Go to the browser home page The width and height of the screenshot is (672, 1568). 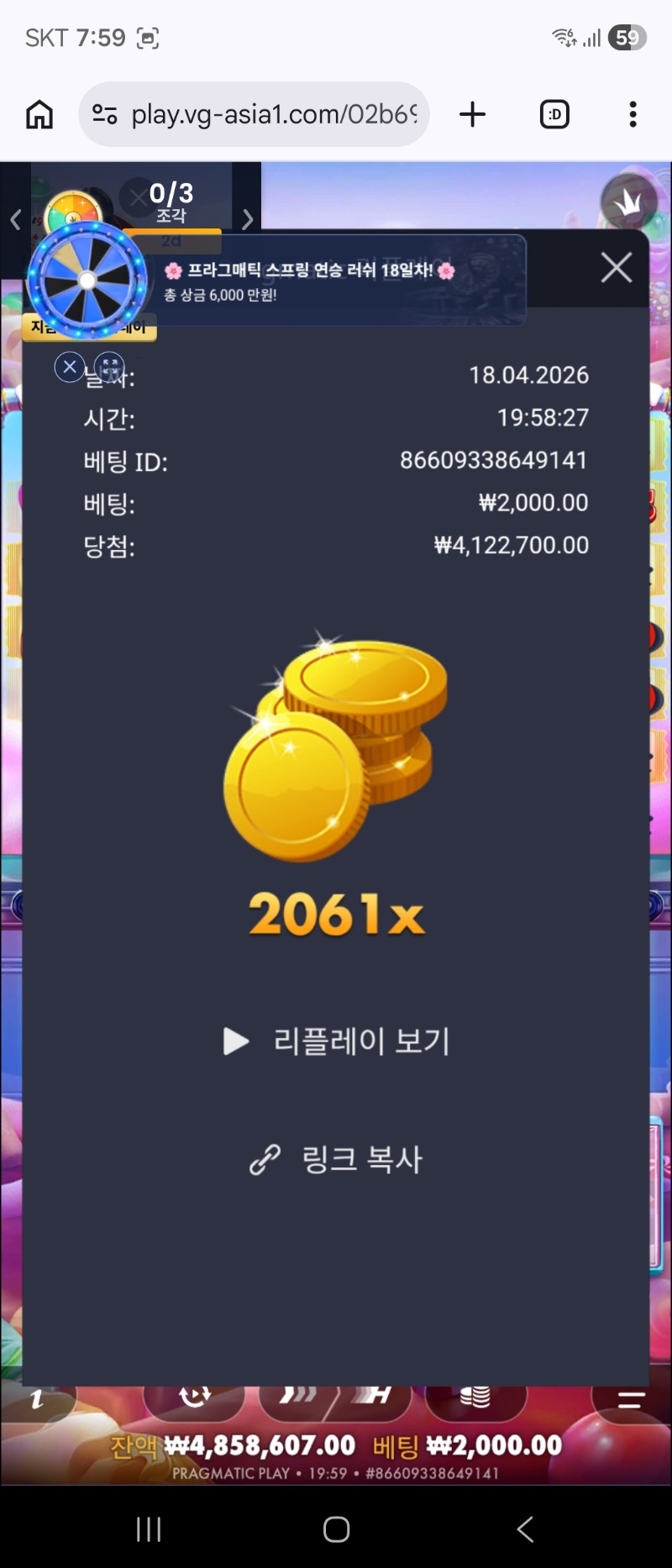[x=39, y=114]
